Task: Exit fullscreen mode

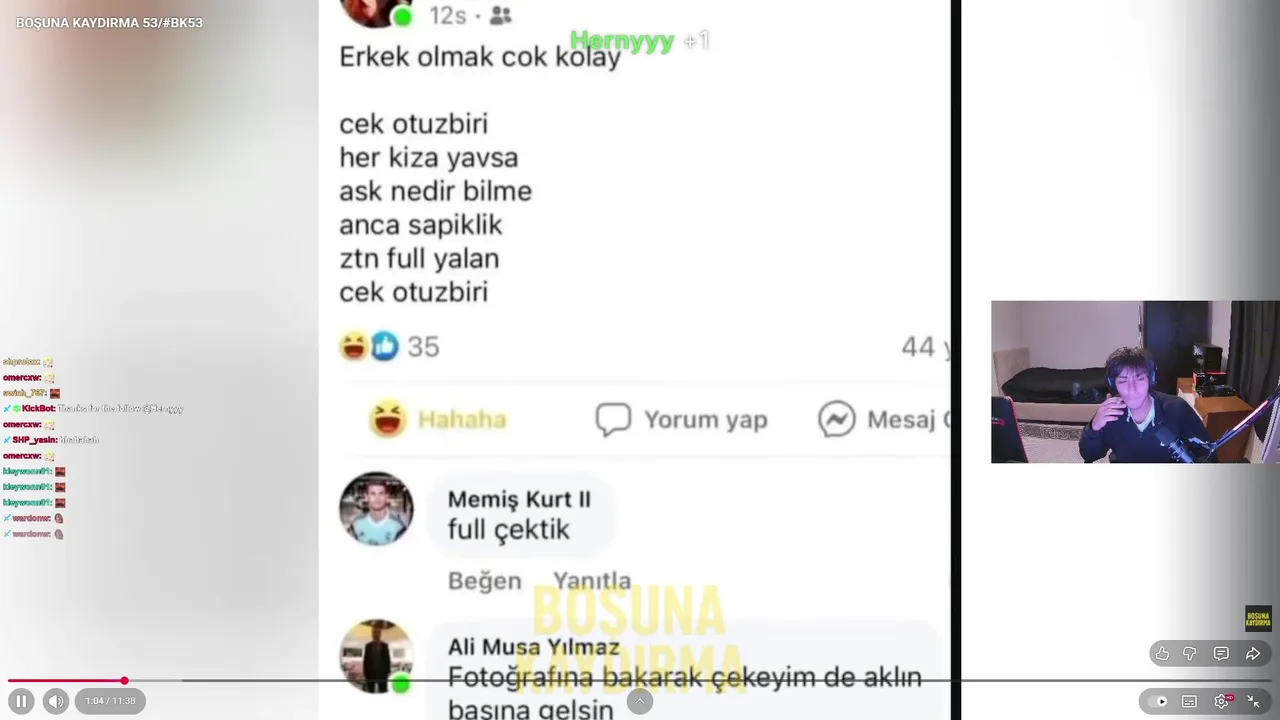Action: [1253, 701]
